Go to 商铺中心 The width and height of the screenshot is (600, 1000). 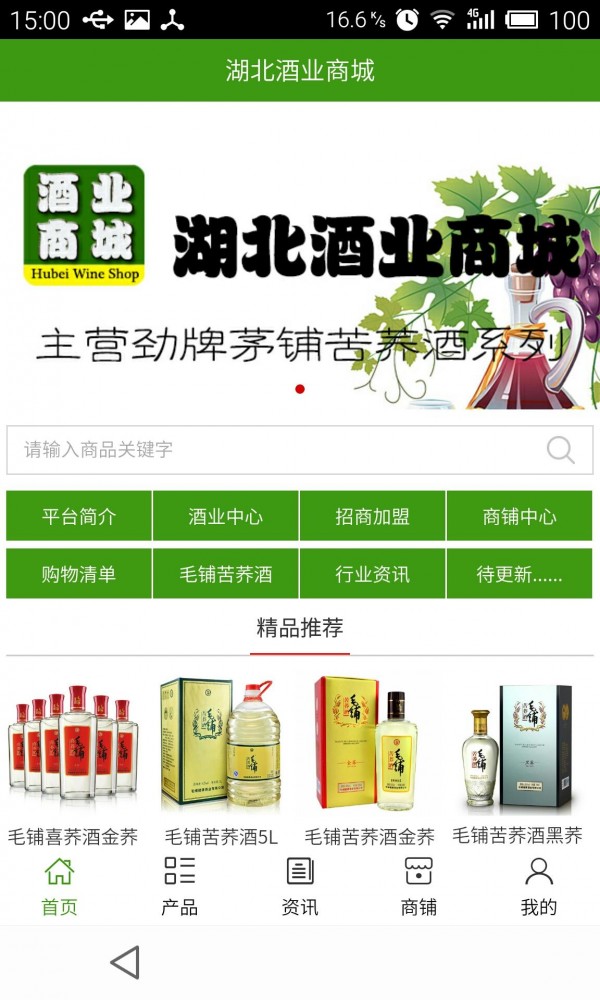519,516
